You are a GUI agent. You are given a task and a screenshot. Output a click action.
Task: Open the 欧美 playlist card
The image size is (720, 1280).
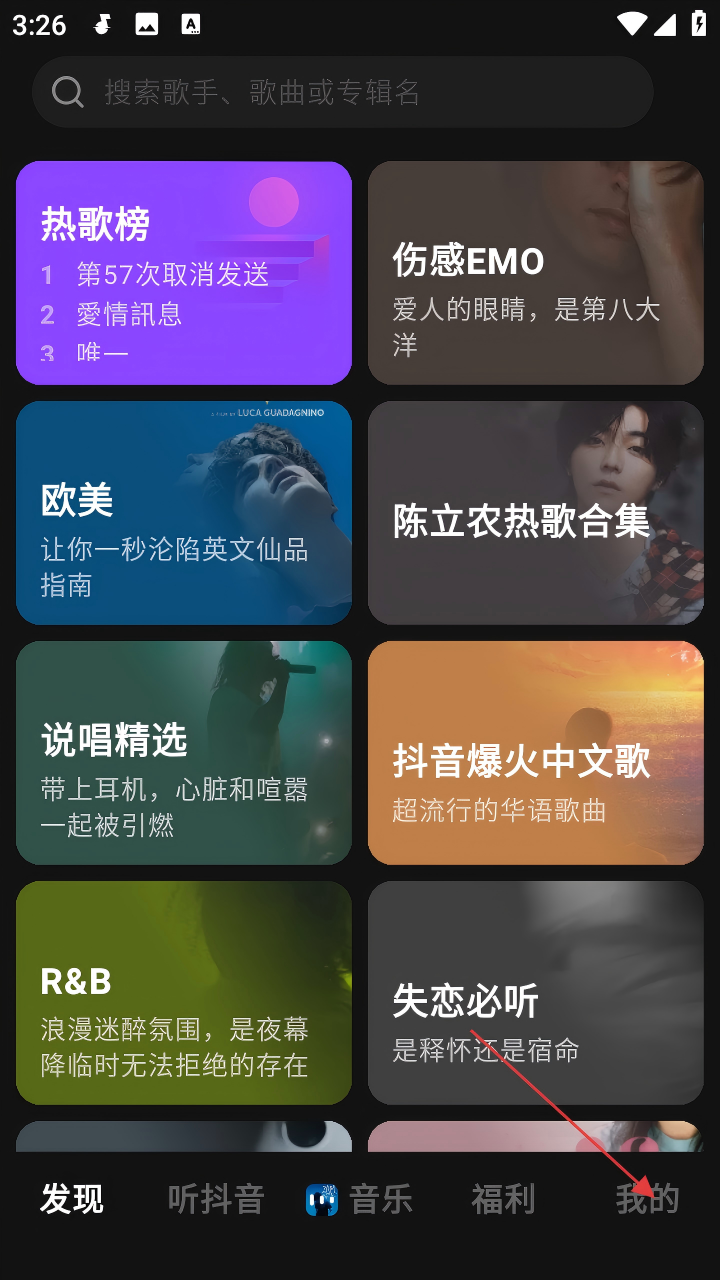[x=184, y=513]
